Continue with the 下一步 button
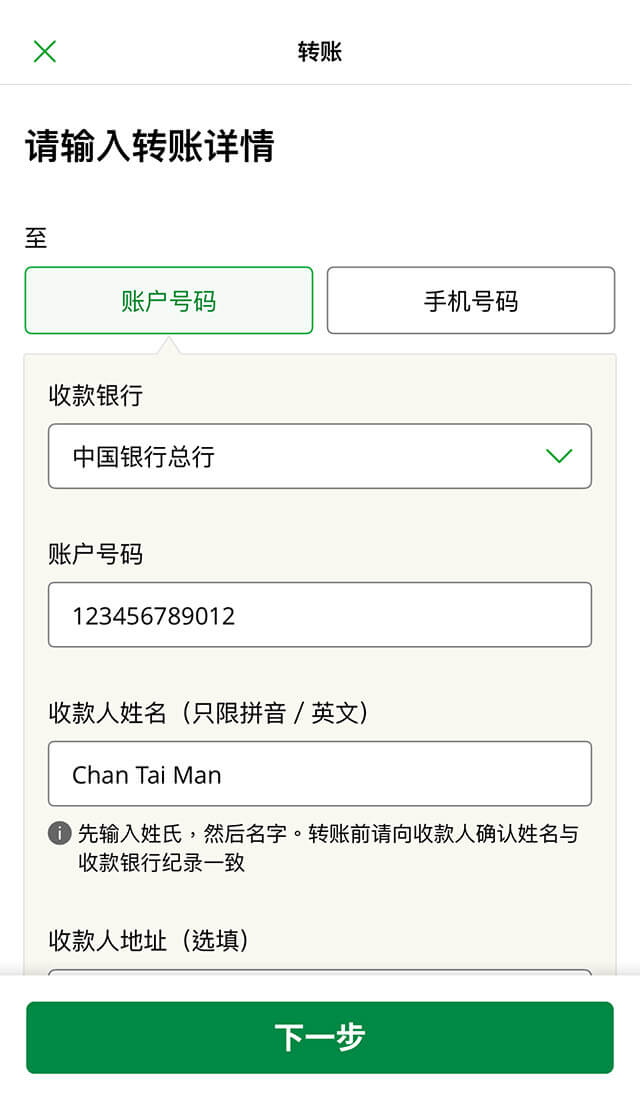Viewport: 640px width, 1100px height. (x=320, y=1037)
